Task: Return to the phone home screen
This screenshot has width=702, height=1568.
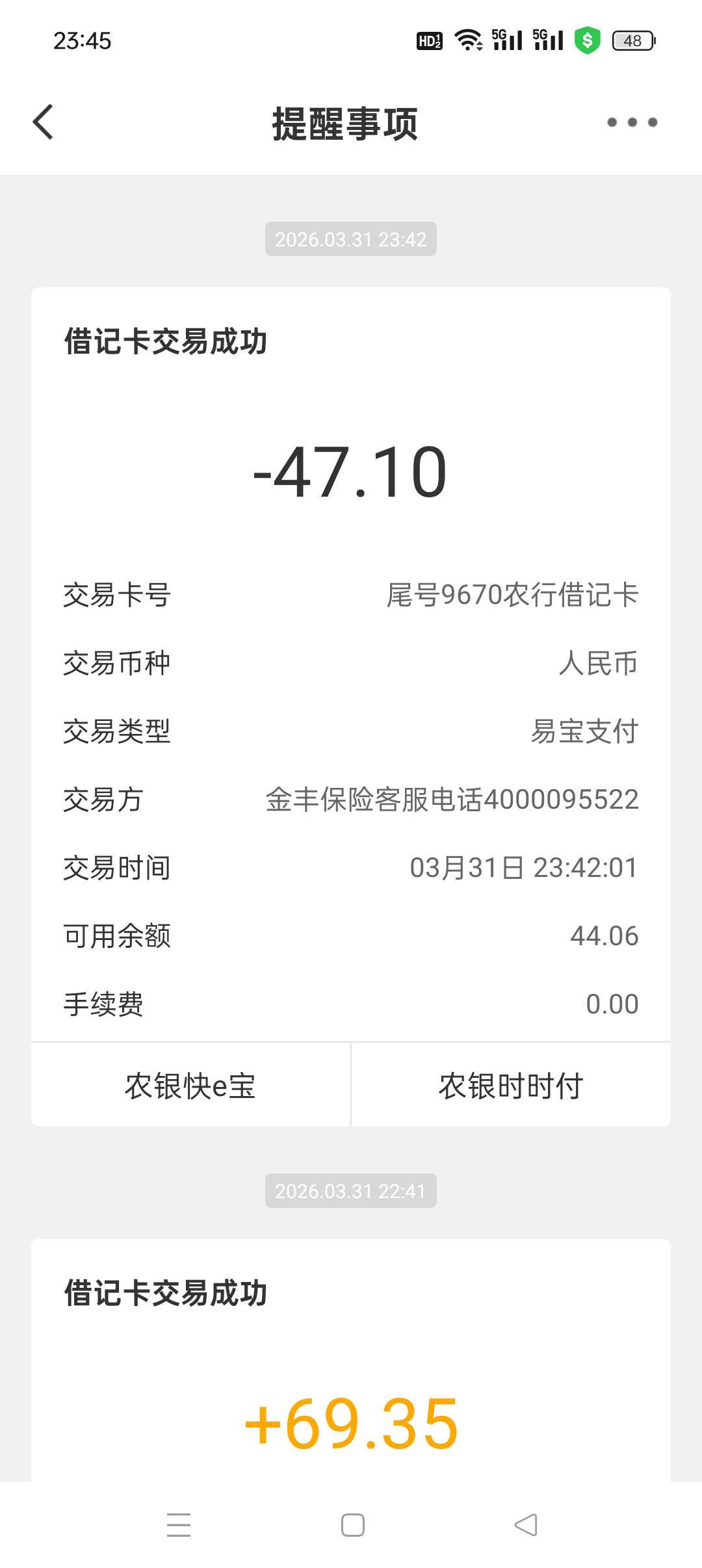Action: point(352,1525)
